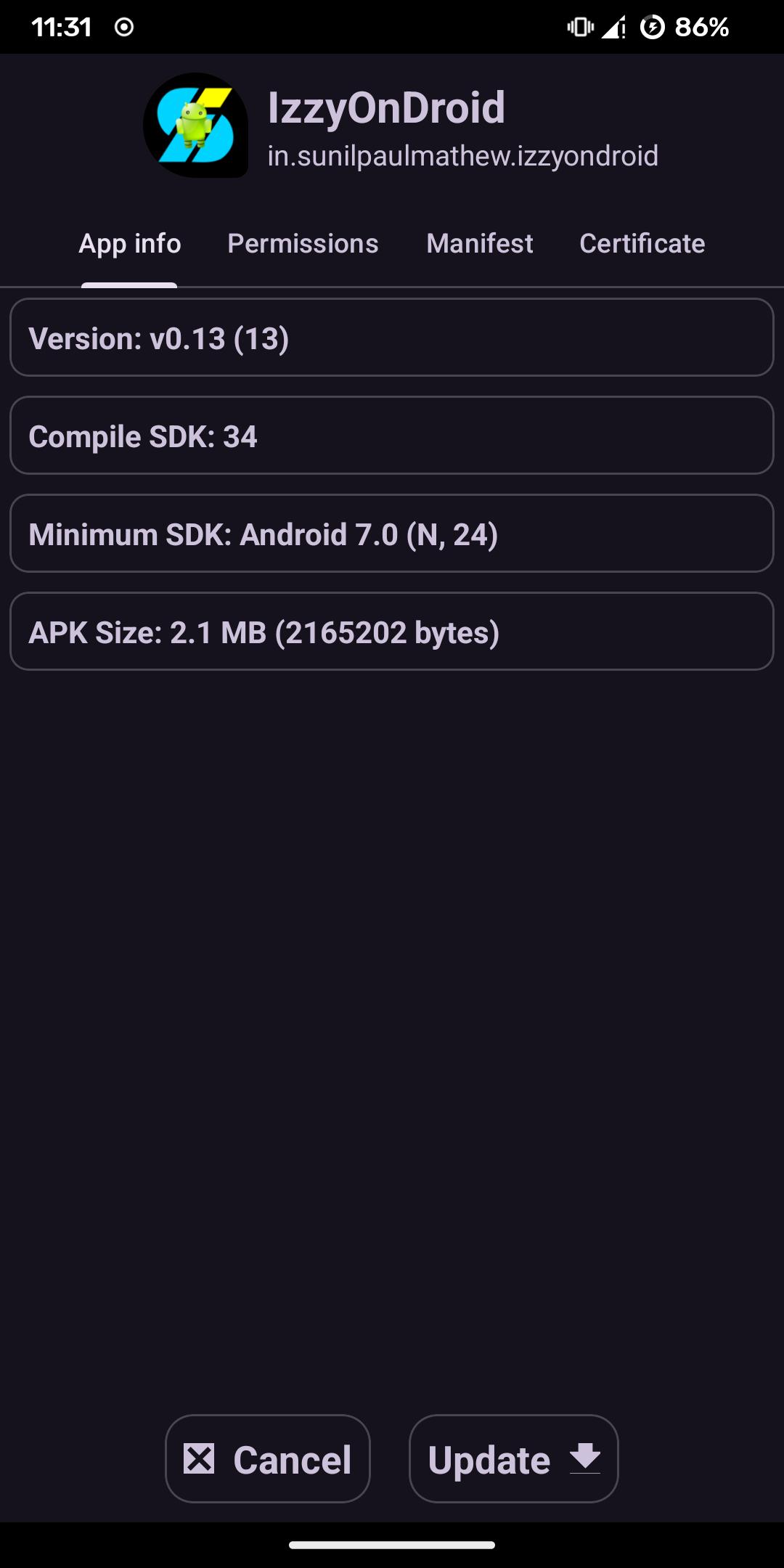Viewport: 784px width, 1568px height.
Task: Tap Update to install the app
Action: (513, 1458)
